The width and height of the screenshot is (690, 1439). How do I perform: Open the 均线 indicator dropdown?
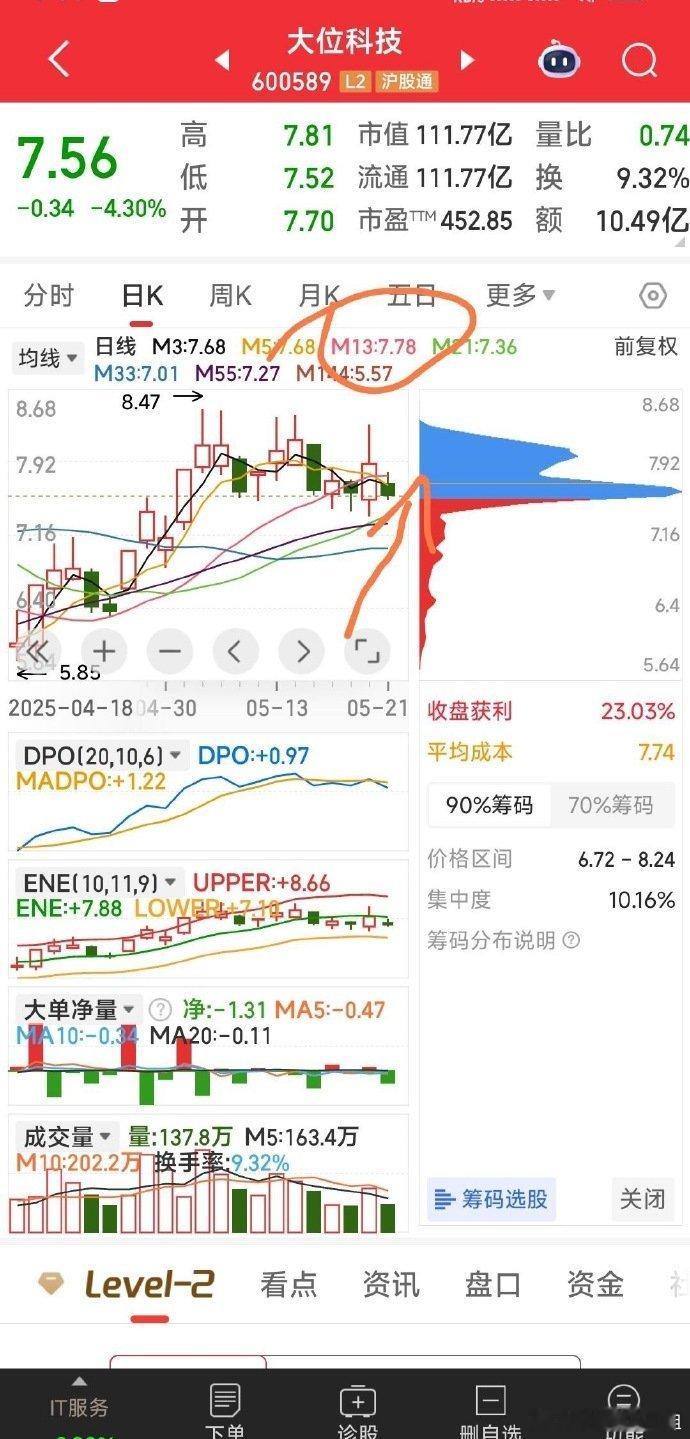[48, 357]
